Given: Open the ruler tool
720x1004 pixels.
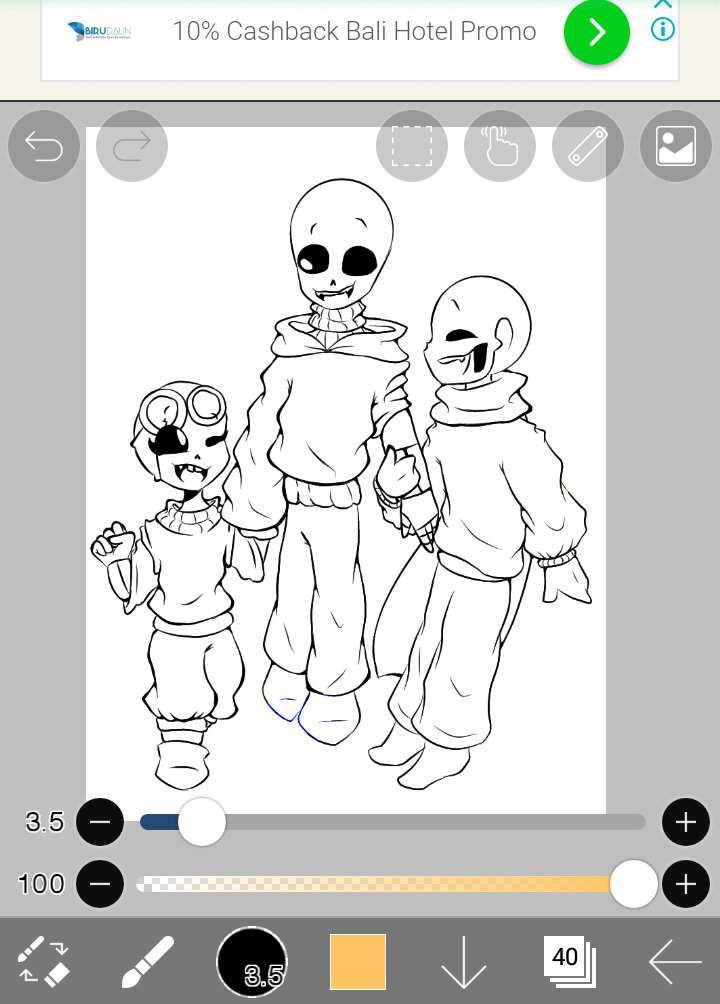Looking at the screenshot, I should tap(587, 147).
